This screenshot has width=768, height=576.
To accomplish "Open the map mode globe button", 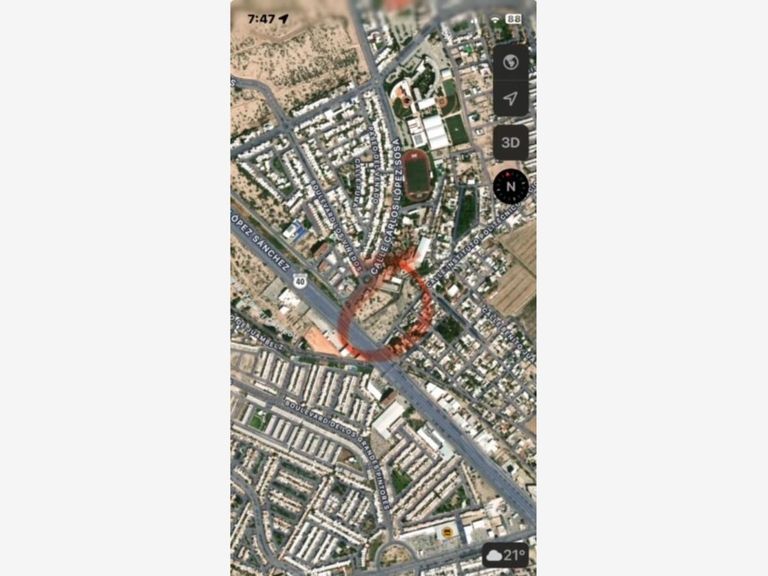I will click(510, 63).
